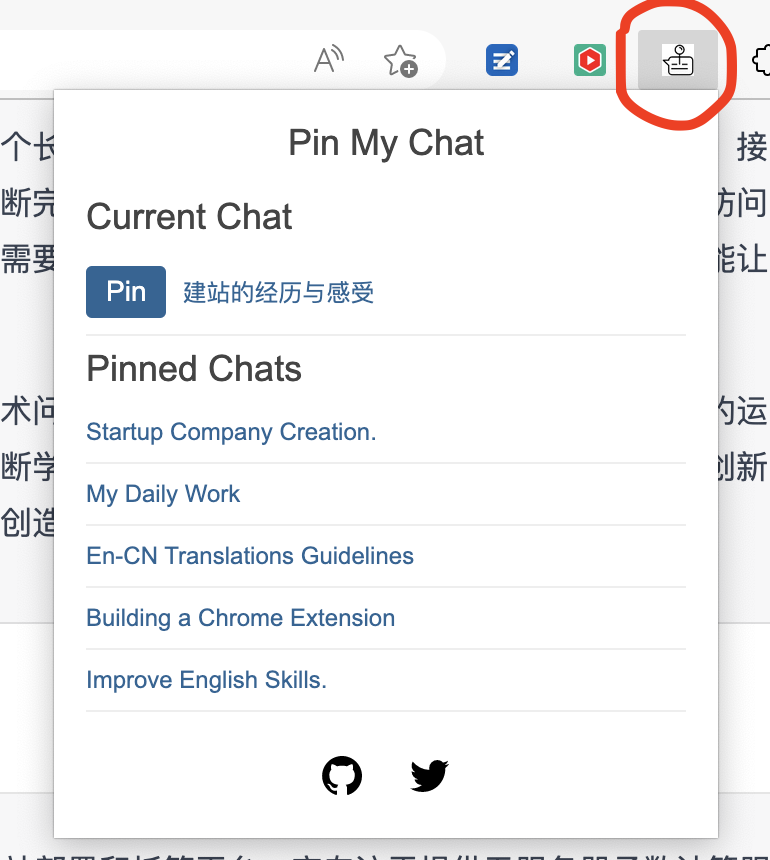This screenshot has width=770, height=860.
Task: Open the Twitter profile link
Action: (429, 775)
